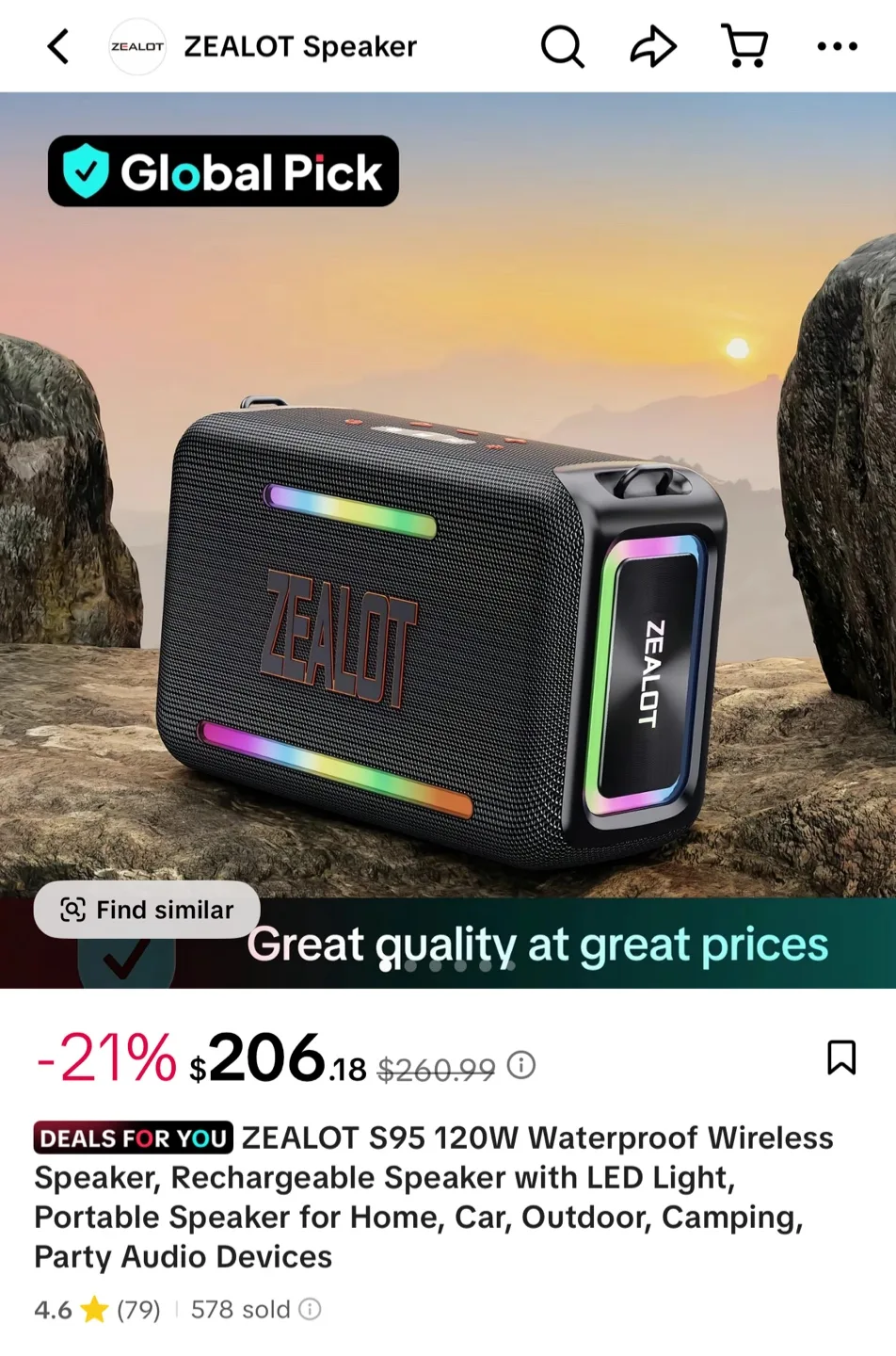Open the three-dot overflow menu

(837, 46)
